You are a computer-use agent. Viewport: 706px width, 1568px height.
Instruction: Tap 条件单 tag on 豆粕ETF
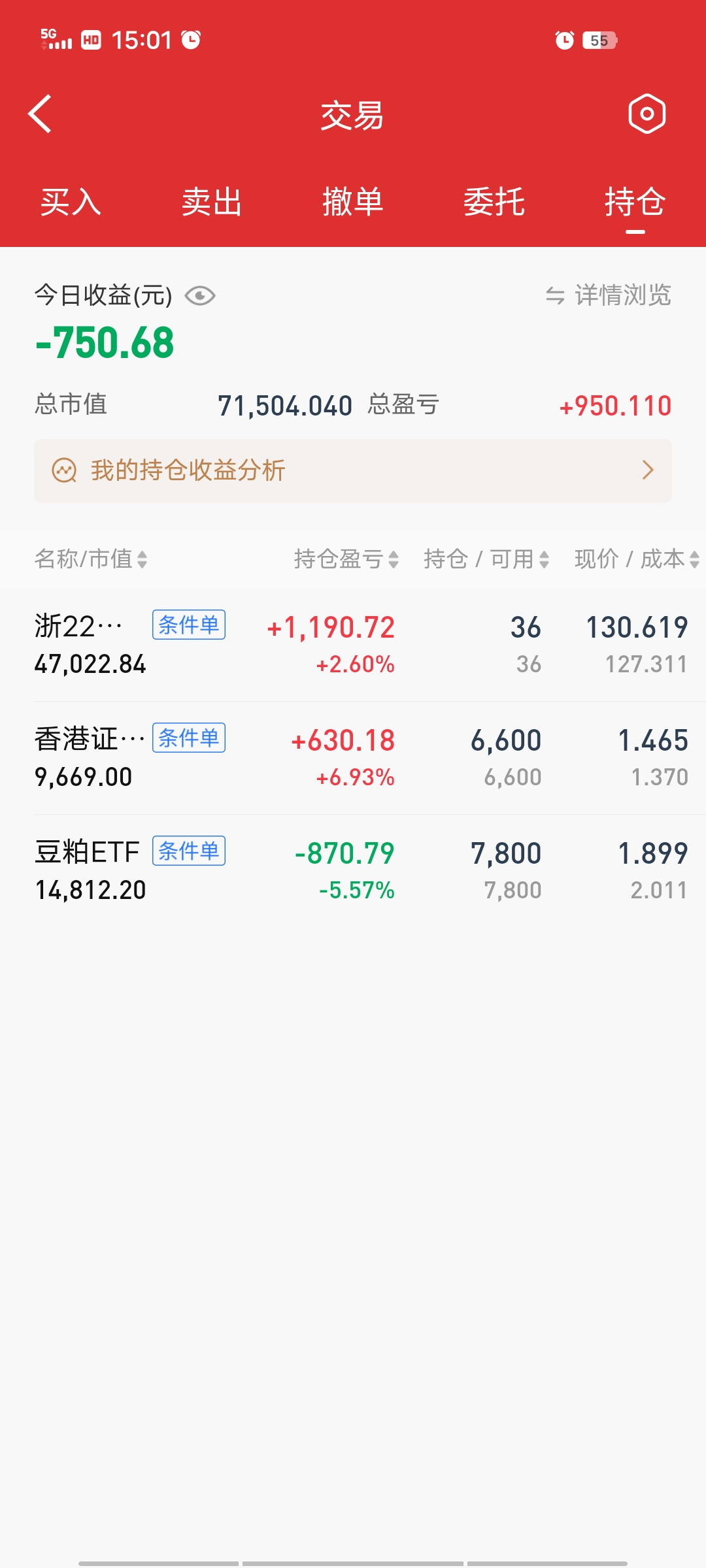click(189, 851)
